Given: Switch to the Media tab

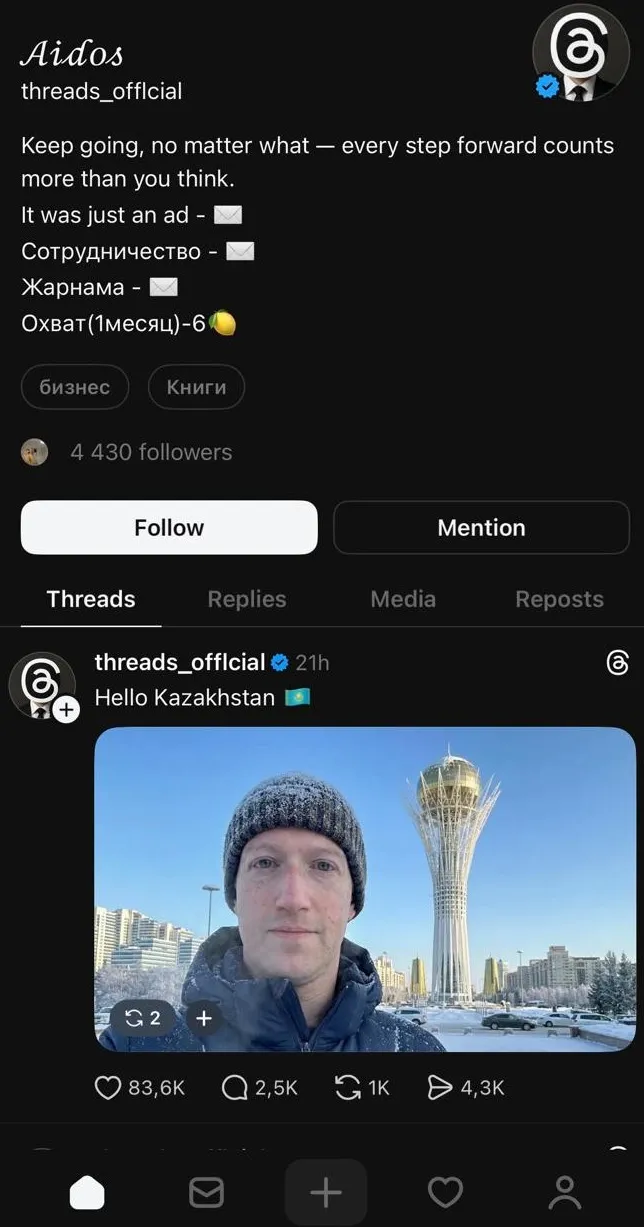Looking at the screenshot, I should (403, 599).
